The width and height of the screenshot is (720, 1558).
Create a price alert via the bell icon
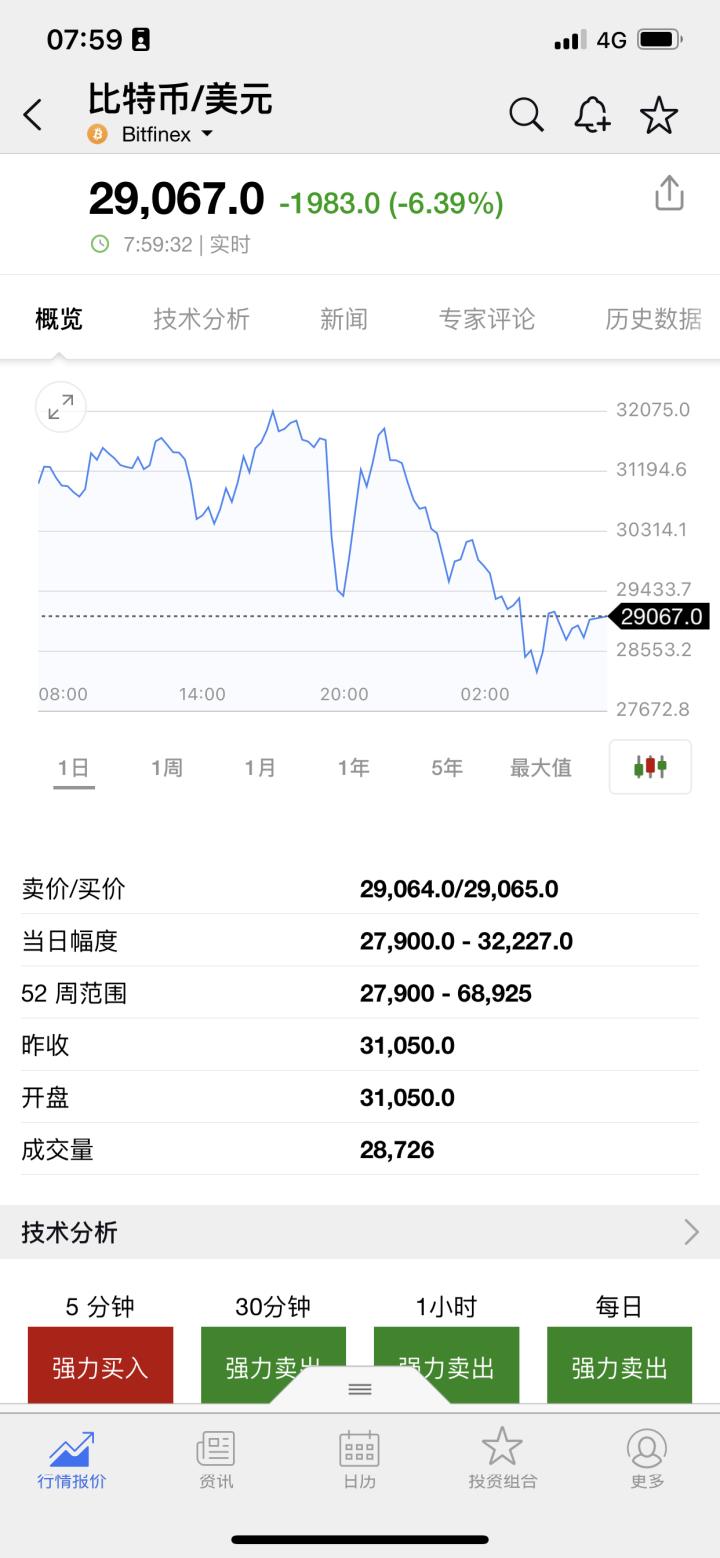[592, 114]
